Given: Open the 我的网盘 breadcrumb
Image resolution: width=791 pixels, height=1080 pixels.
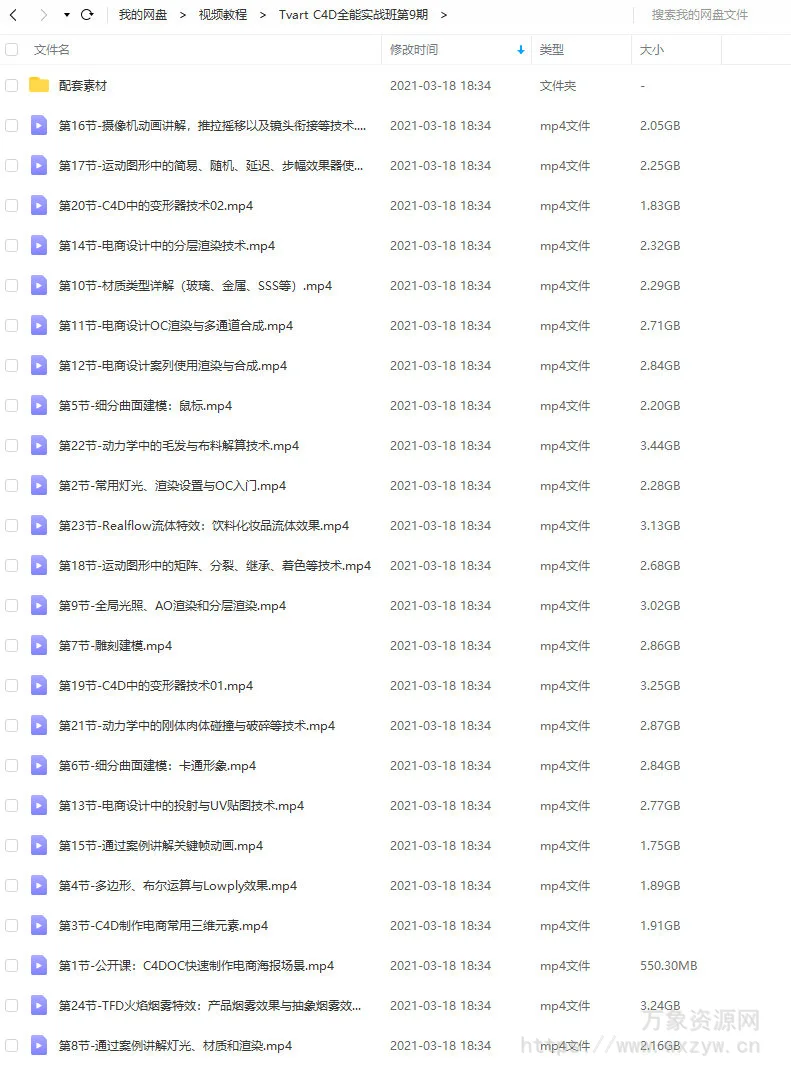Looking at the screenshot, I should point(143,15).
